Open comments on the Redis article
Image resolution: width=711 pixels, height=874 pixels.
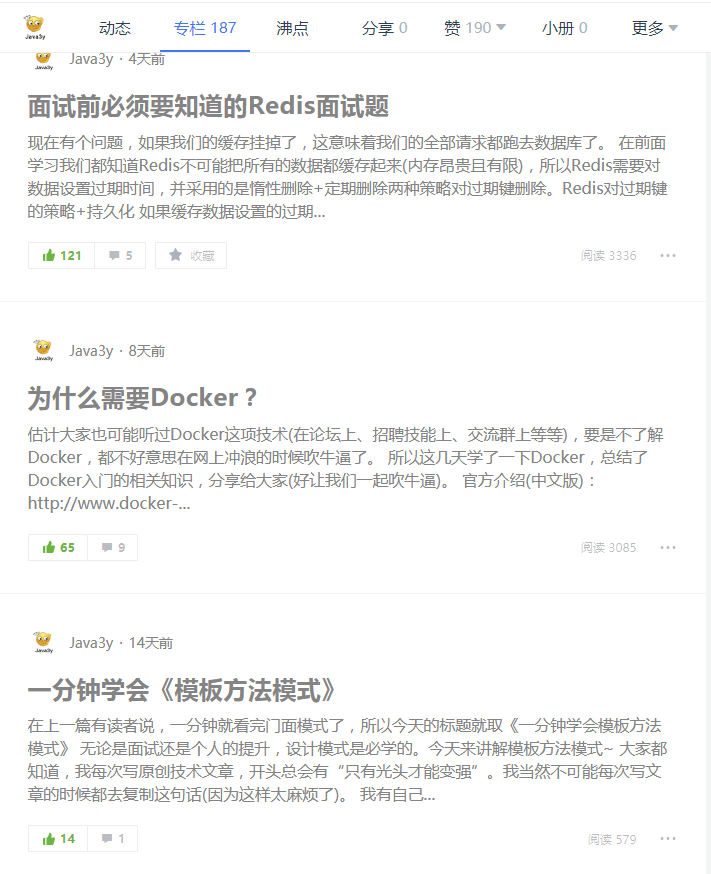pyautogui.click(x=120, y=256)
